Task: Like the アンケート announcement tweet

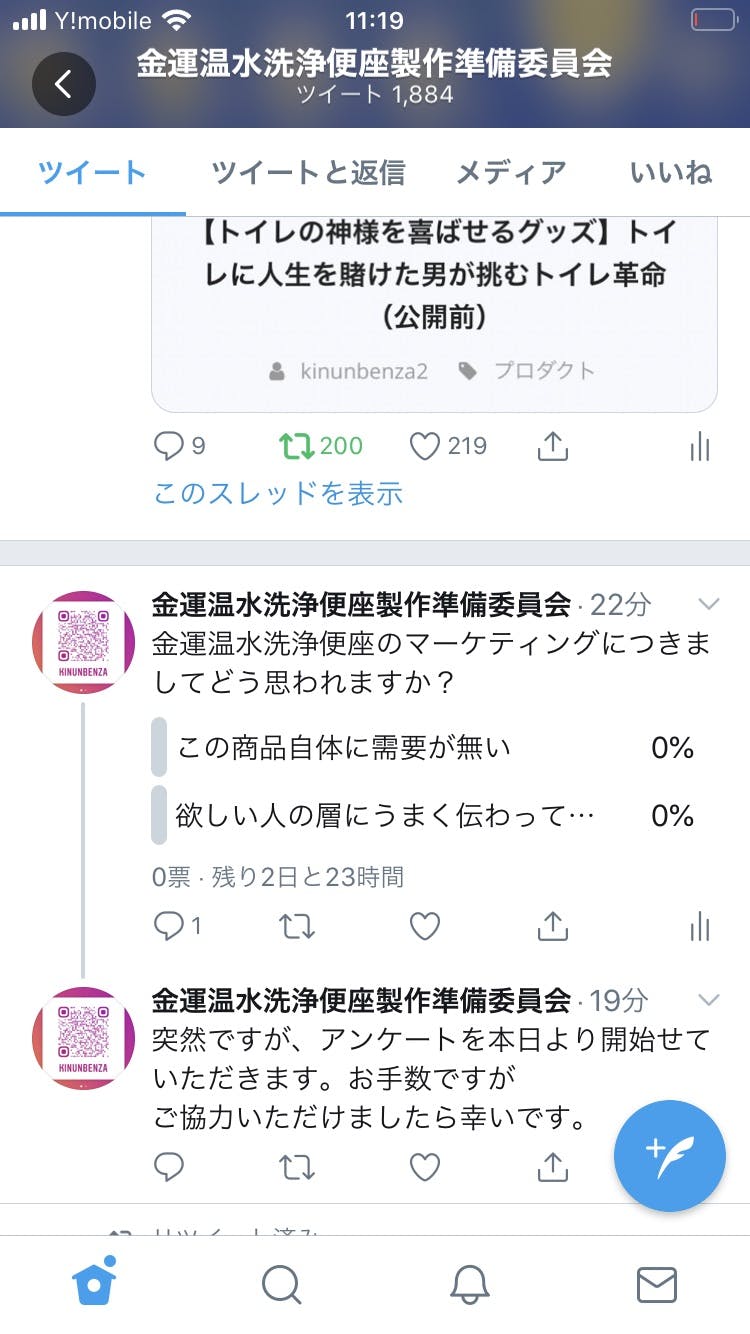Action: click(425, 1166)
